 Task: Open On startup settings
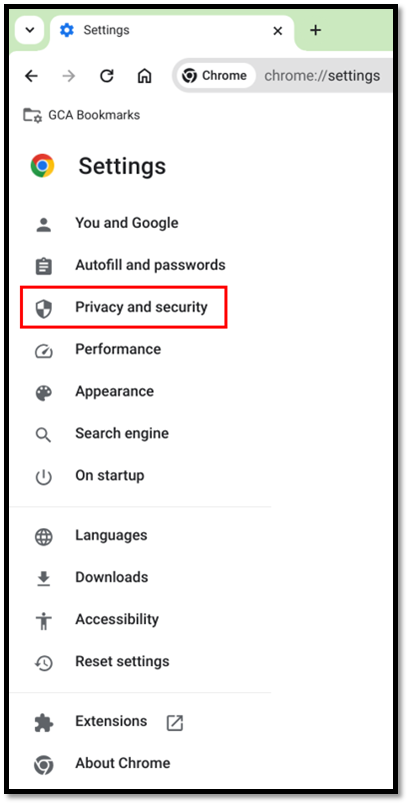pyautogui.click(x=109, y=476)
